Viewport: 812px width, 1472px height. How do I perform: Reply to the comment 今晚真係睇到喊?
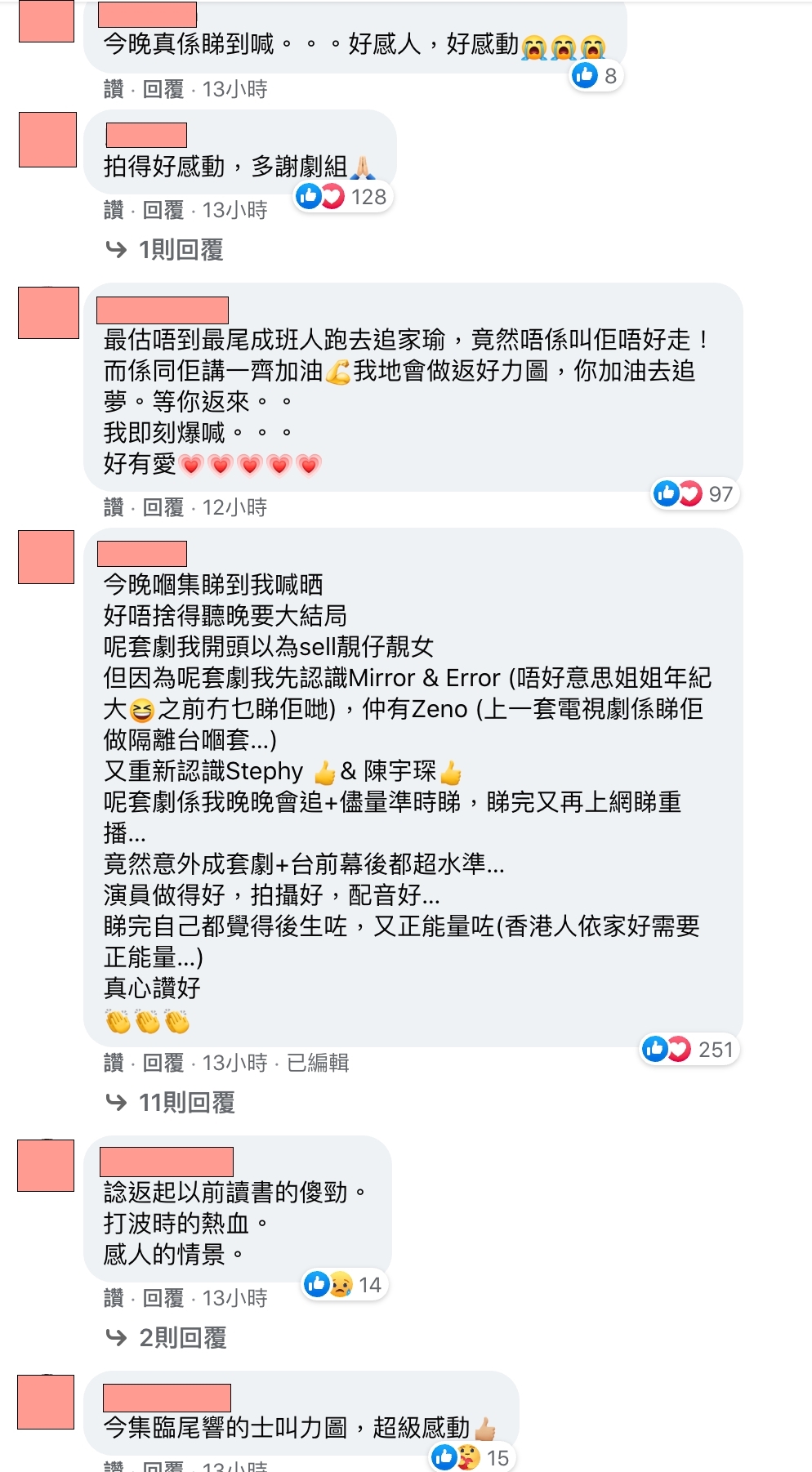163,89
